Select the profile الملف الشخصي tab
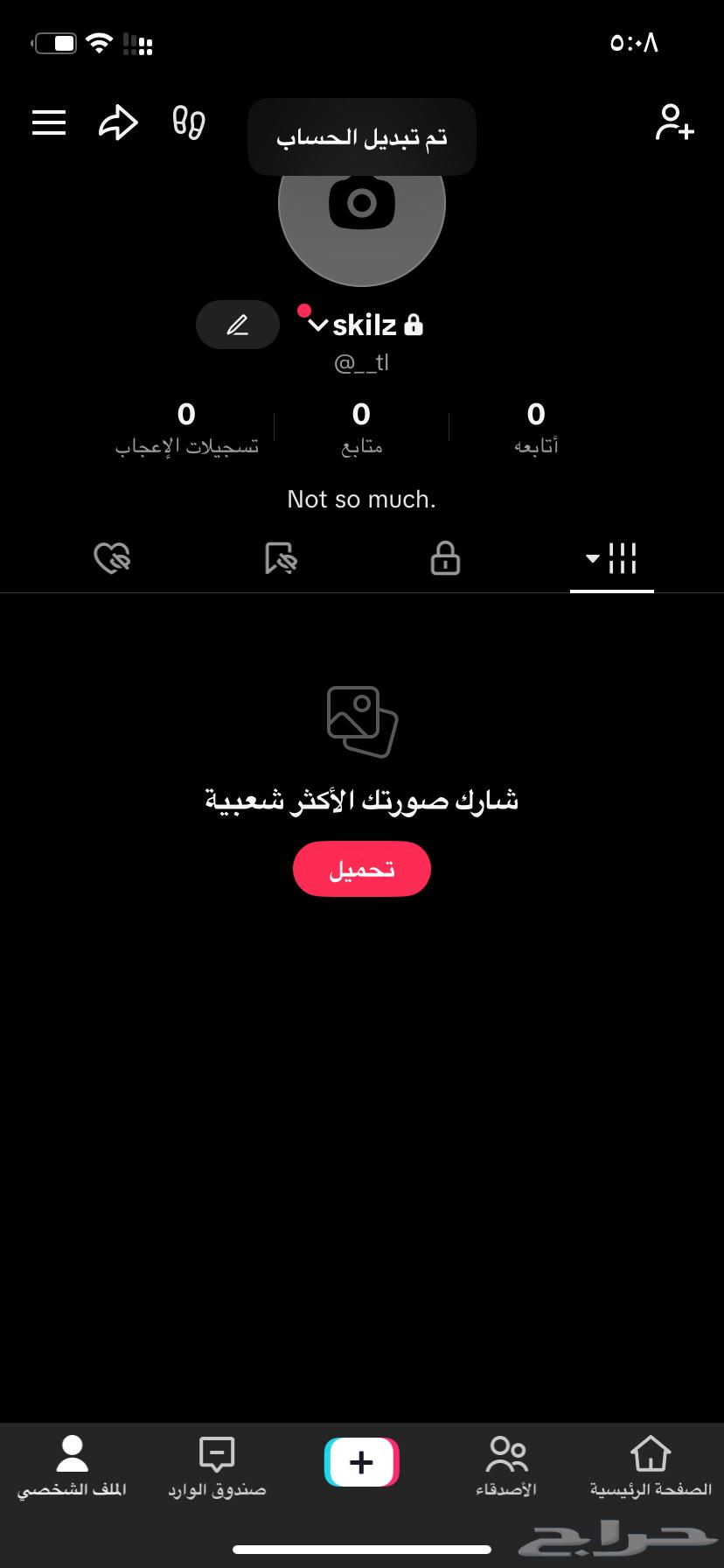 72,1463
